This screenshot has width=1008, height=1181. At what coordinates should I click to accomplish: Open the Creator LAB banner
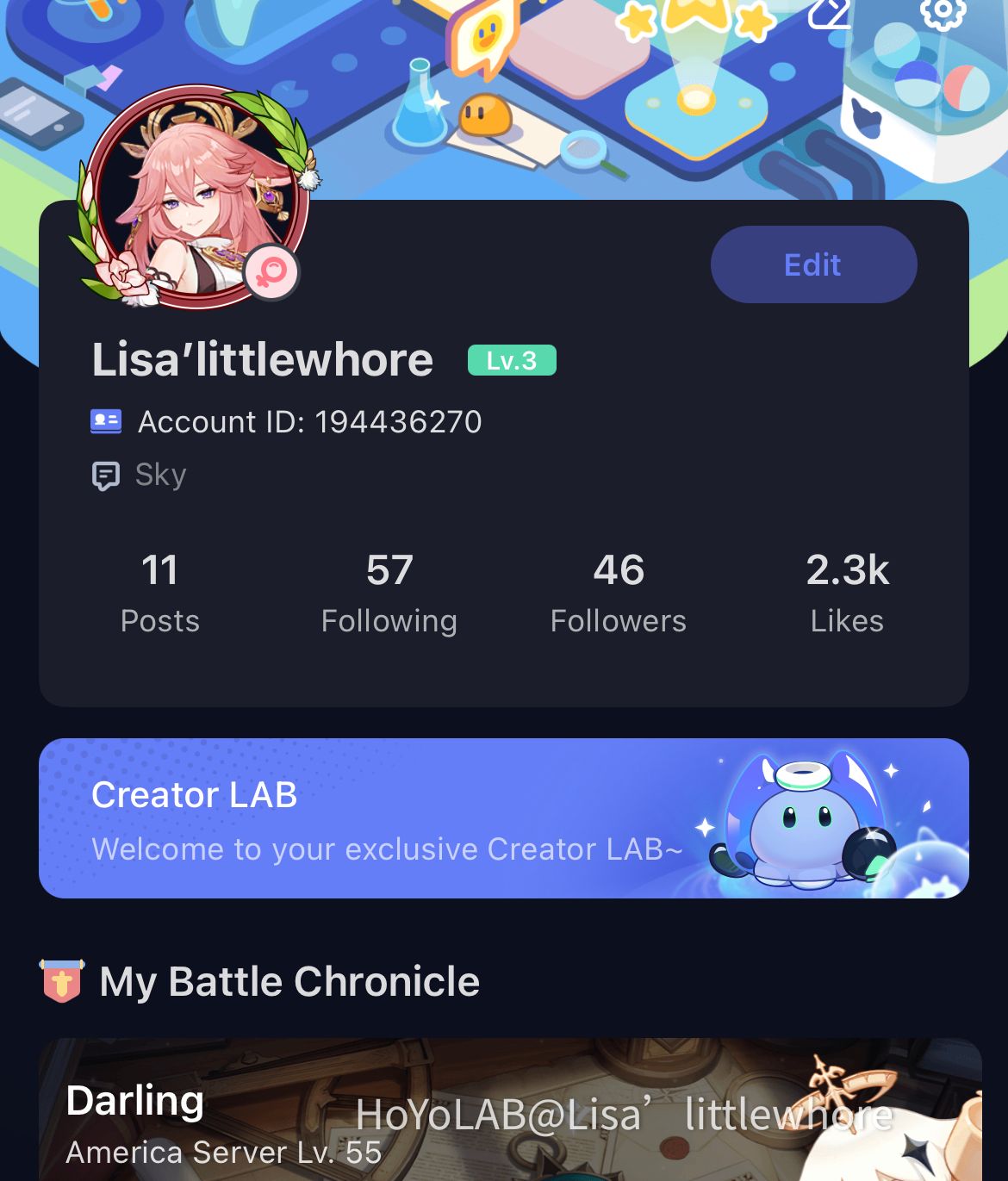(x=504, y=818)
